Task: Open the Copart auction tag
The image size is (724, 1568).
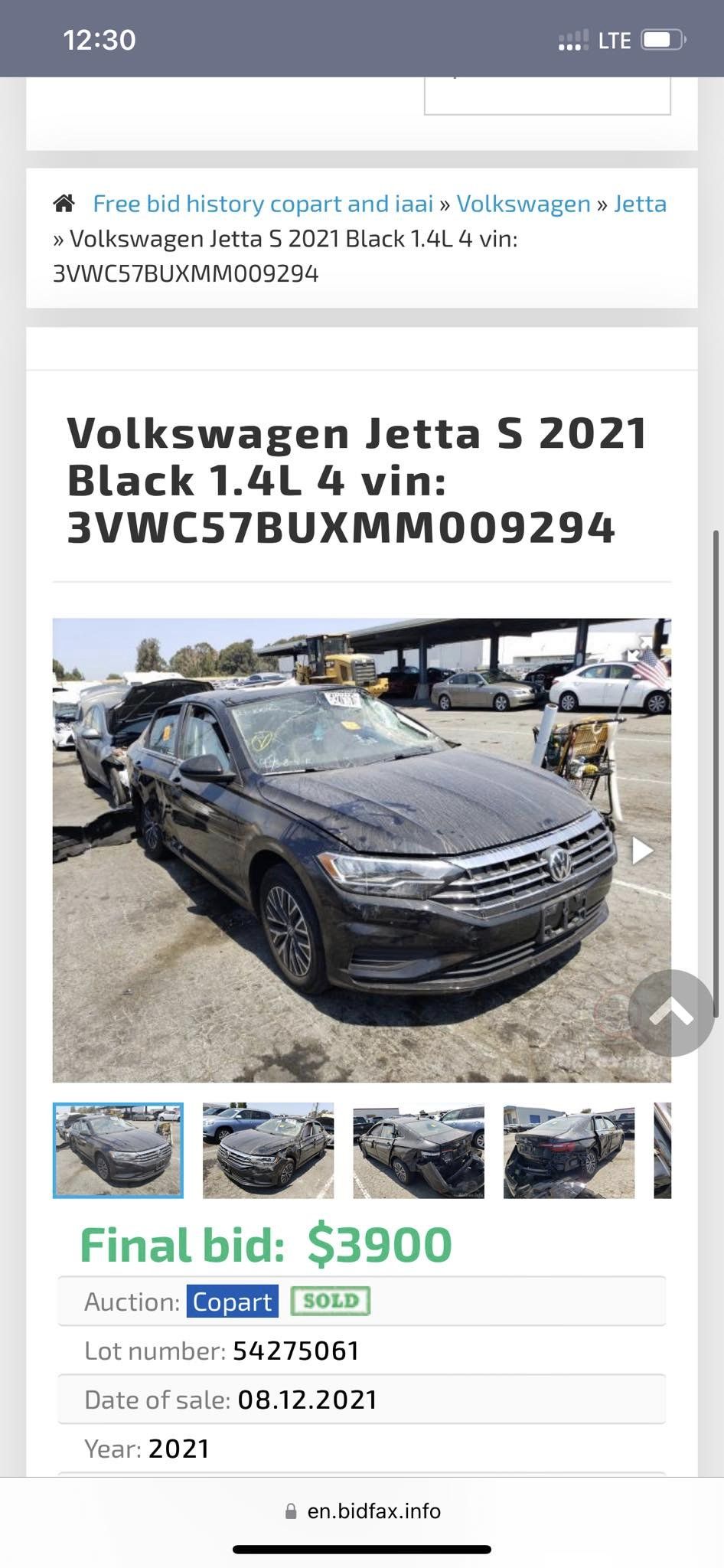Action: [232, 1302]
